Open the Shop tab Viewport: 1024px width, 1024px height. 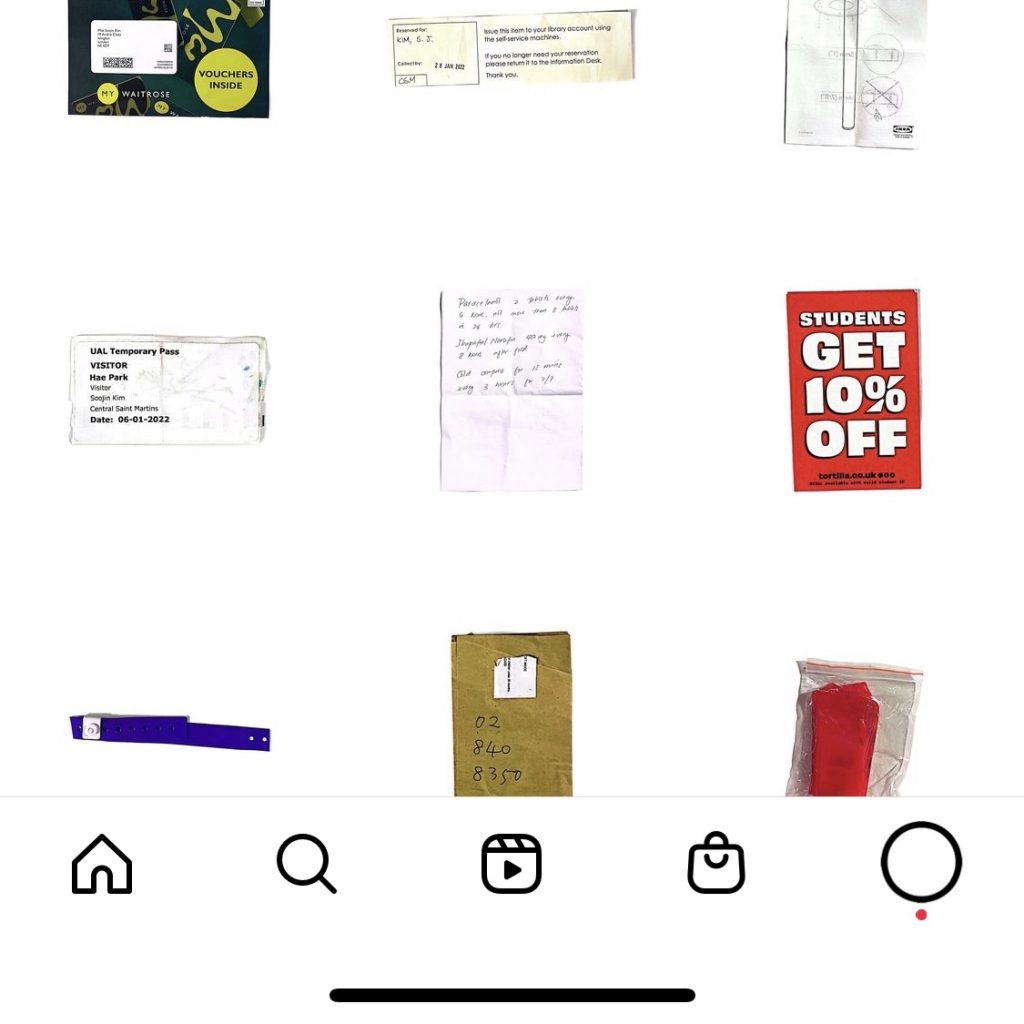click(x=716, y=864)
